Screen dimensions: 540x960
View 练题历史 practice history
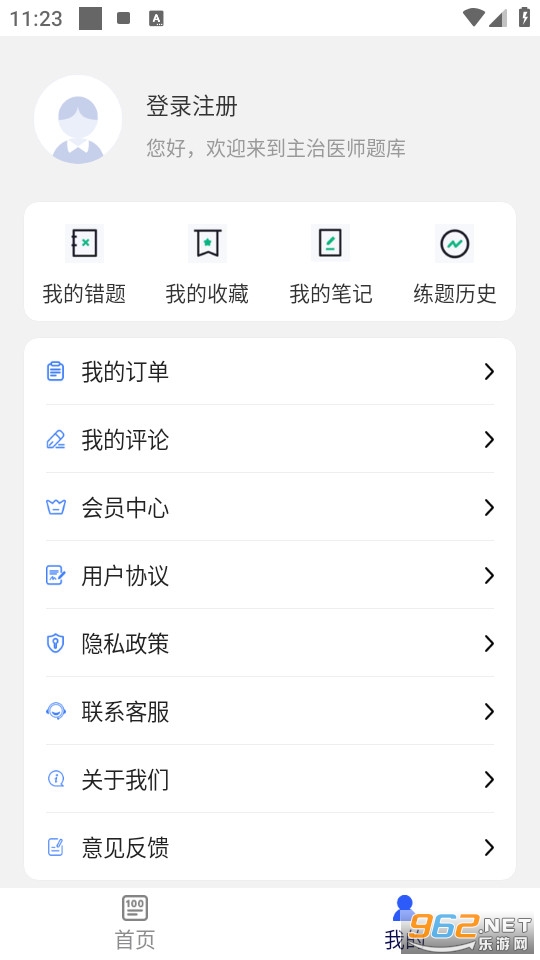pos(454,264)
